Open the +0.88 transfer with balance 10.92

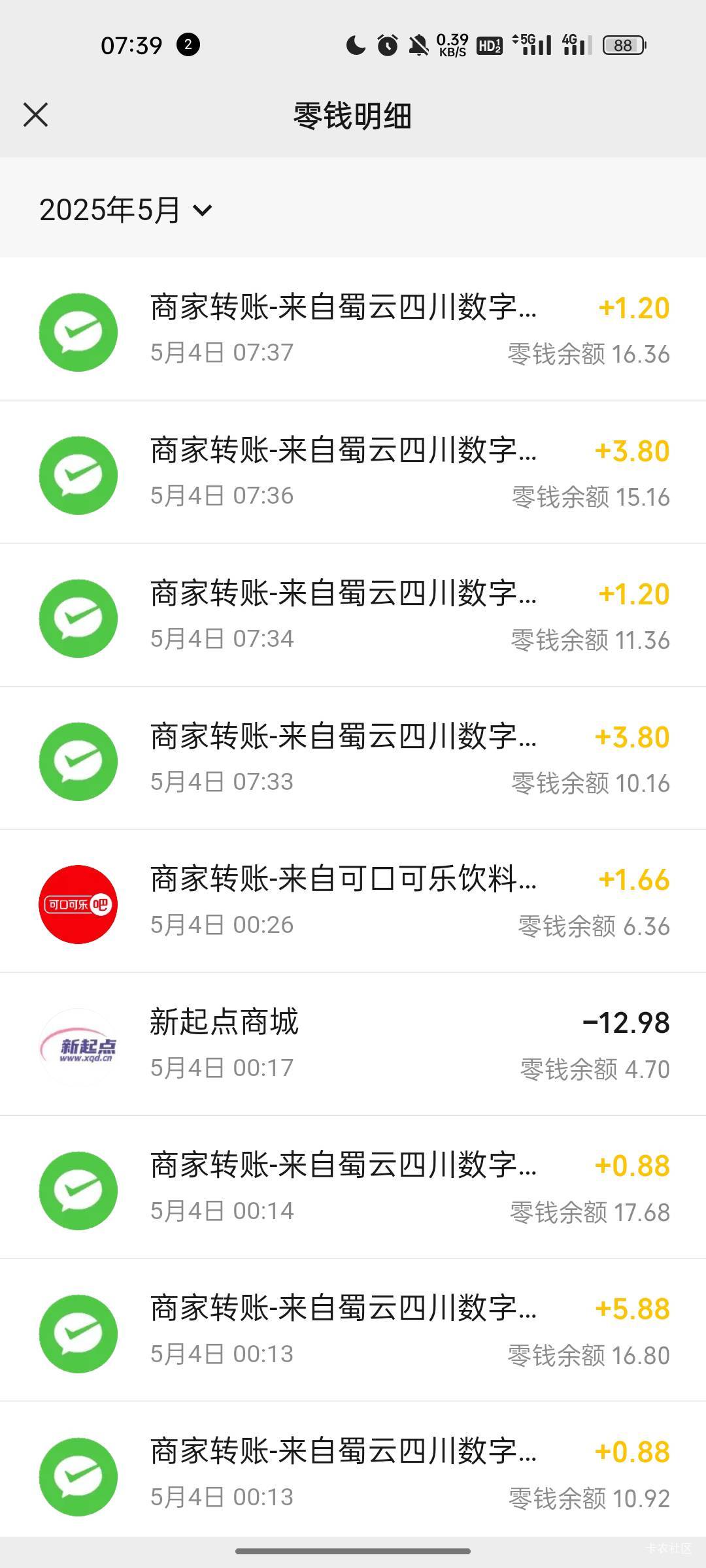click(x=353, y=1470)
